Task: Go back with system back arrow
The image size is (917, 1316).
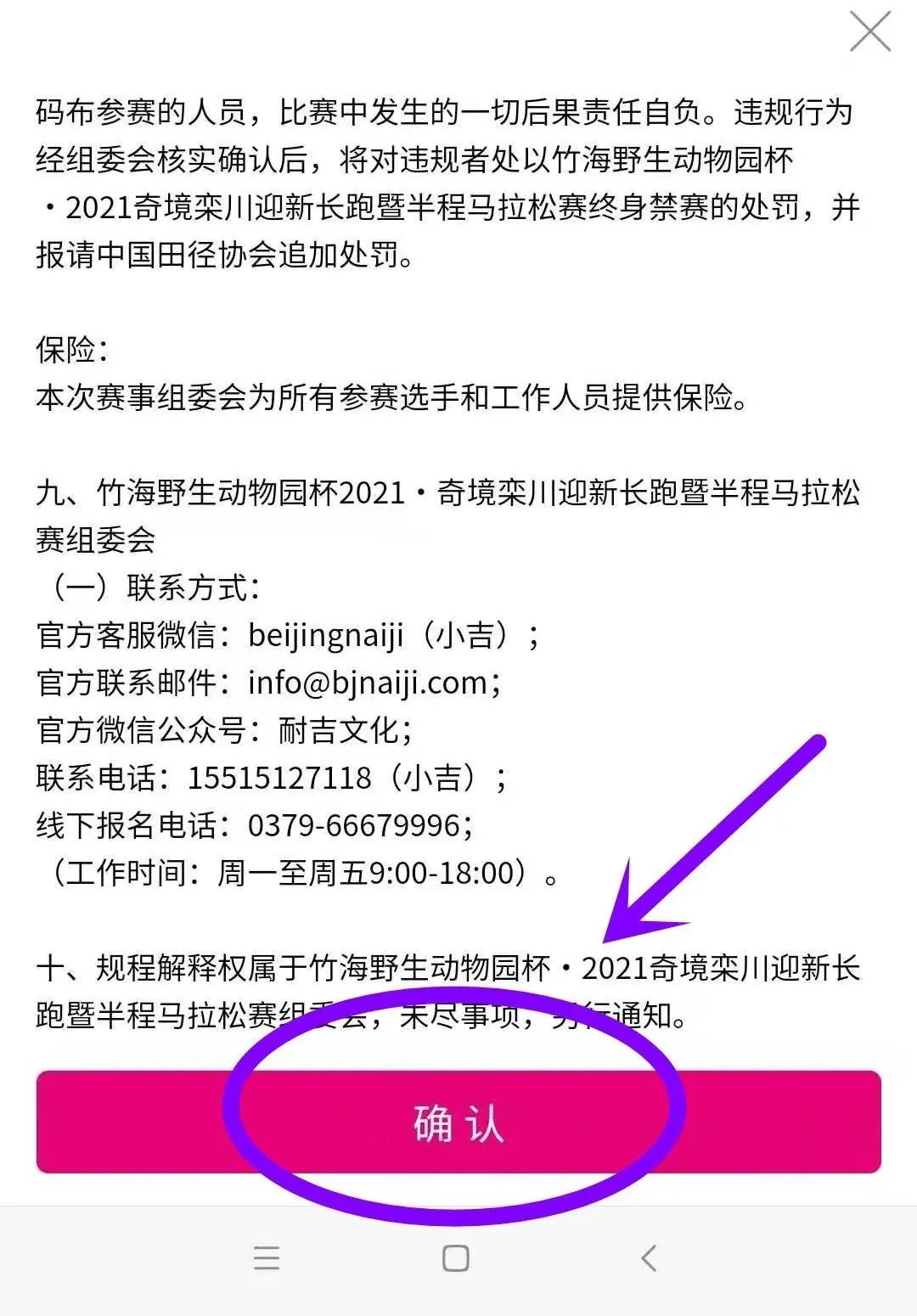Action: click(x=650, y=1258)
